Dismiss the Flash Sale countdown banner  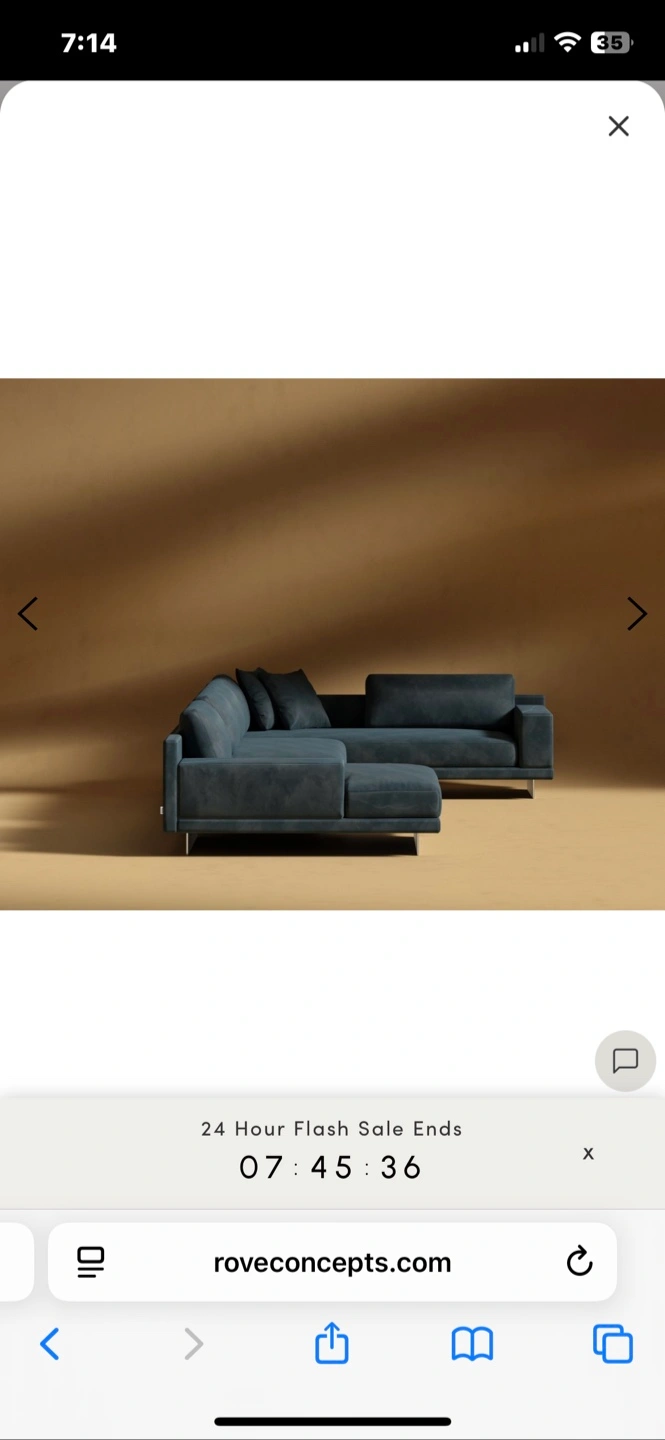pyautogui.click(x=588, y=1153)
